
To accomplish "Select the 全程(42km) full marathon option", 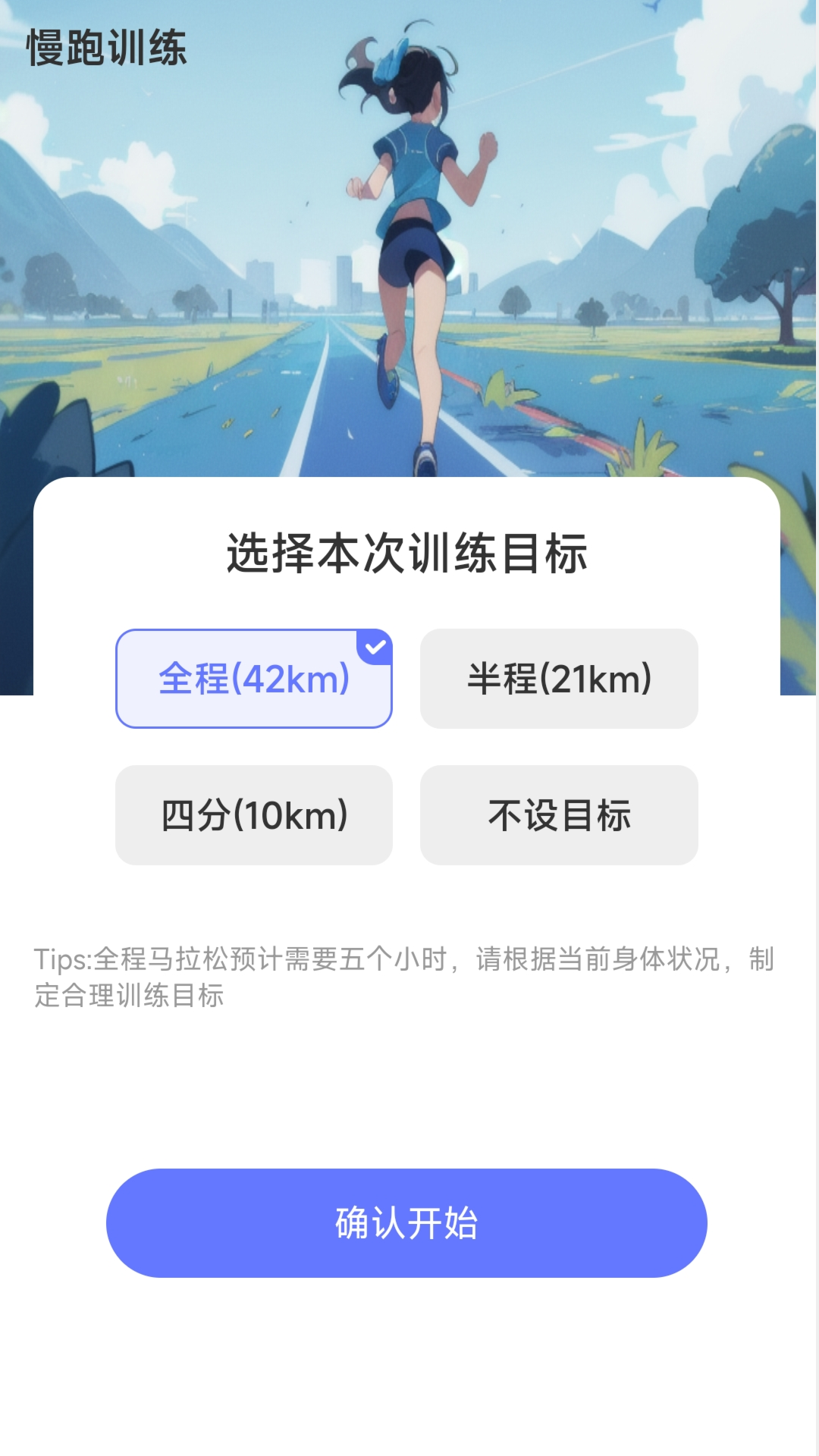I will (254, 679).
